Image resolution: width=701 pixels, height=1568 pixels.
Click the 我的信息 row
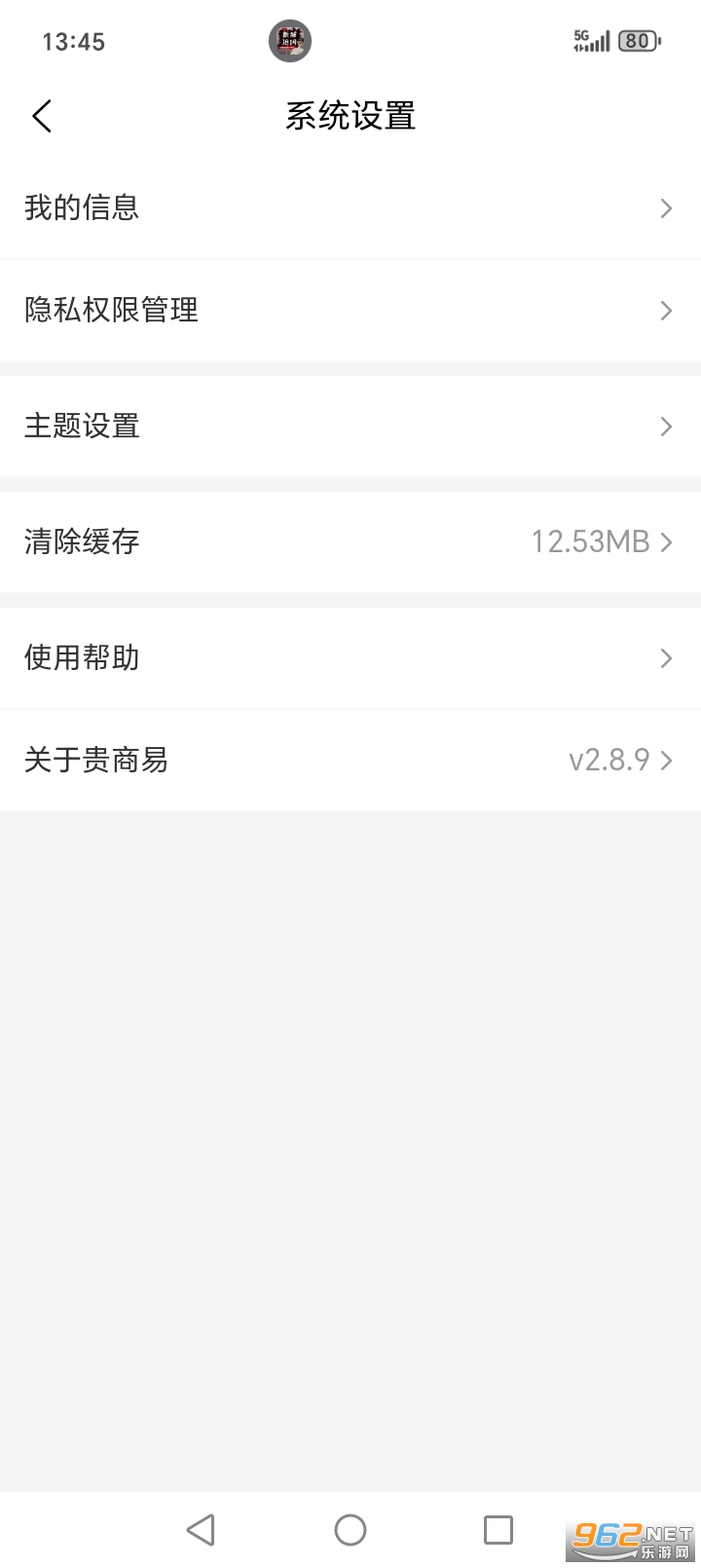[82, 207]
